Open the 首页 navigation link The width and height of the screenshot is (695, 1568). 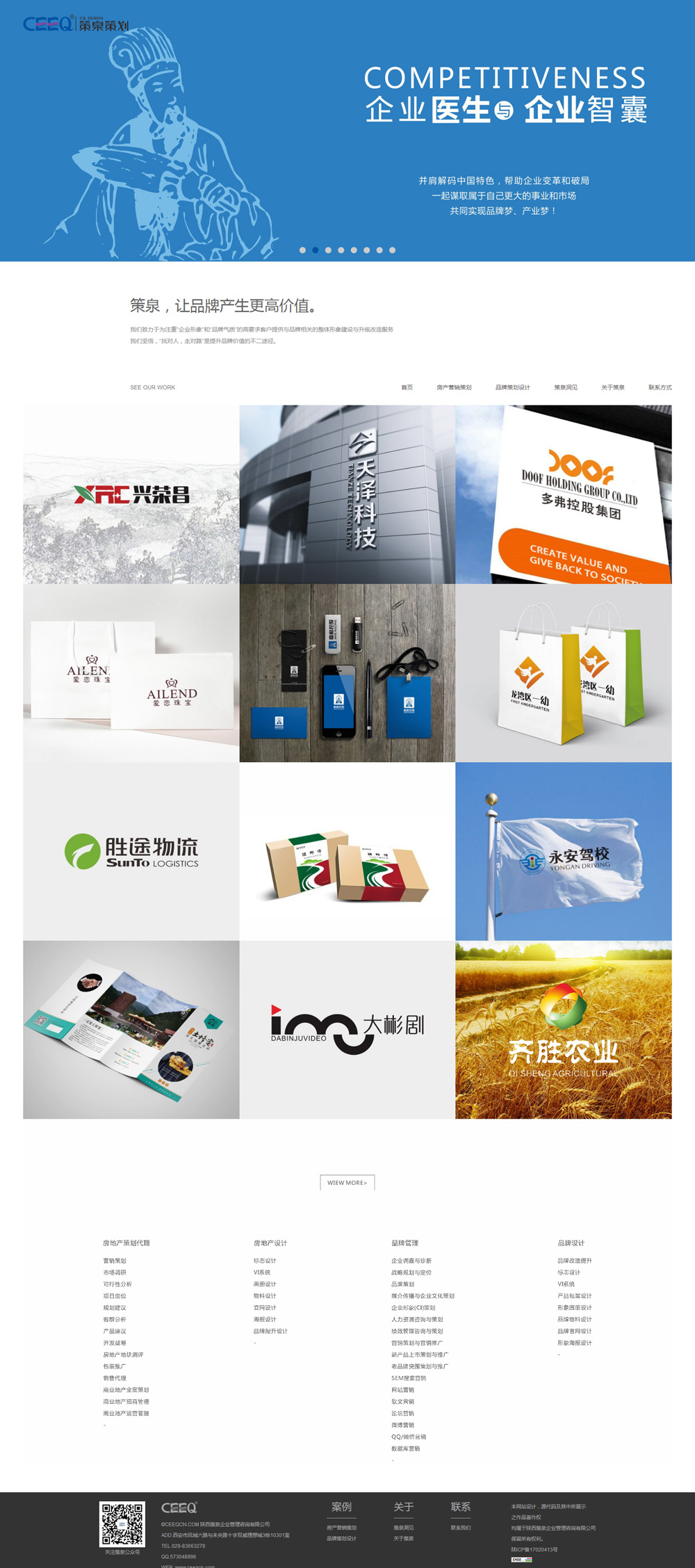(x=407, y=387)
